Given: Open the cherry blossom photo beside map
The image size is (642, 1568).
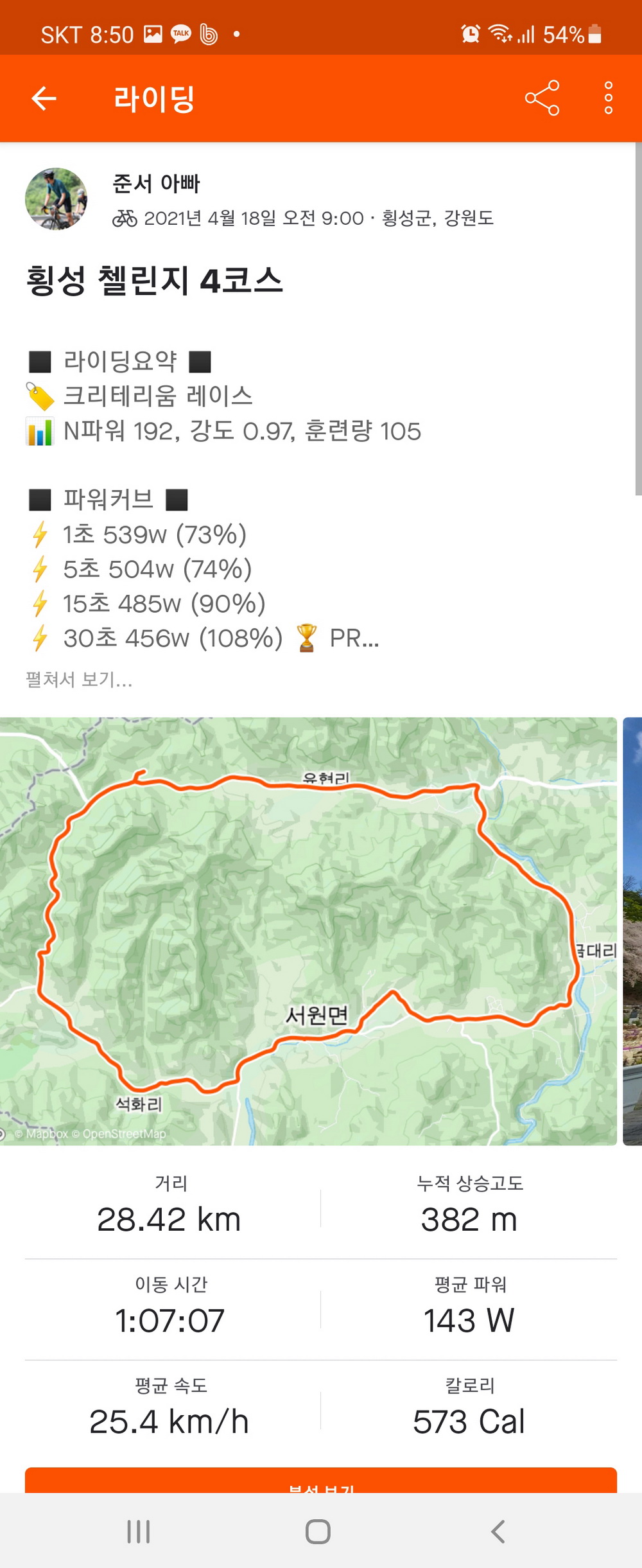Looking at the screenshot, I should point(633,930).
